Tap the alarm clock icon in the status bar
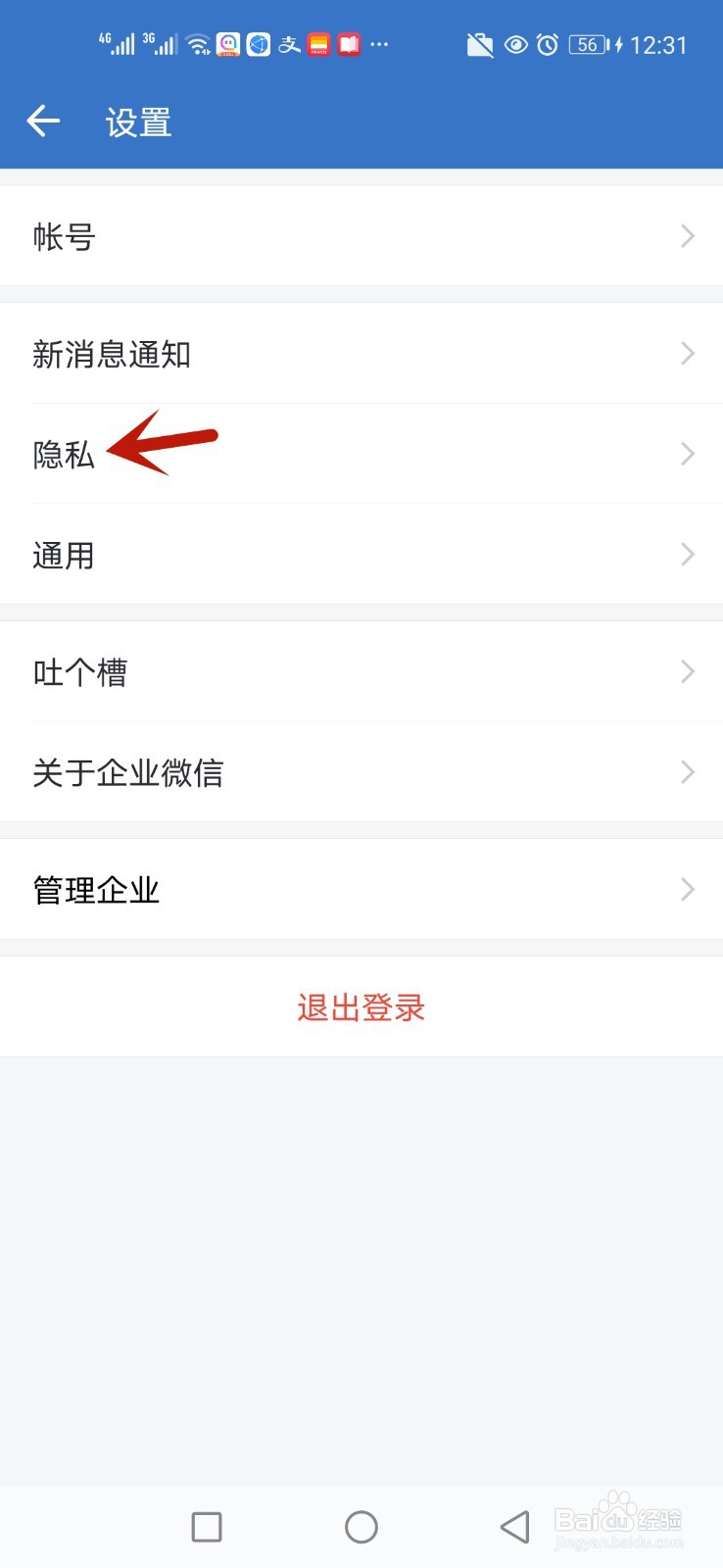723x1568 pixels. point(547,44)
